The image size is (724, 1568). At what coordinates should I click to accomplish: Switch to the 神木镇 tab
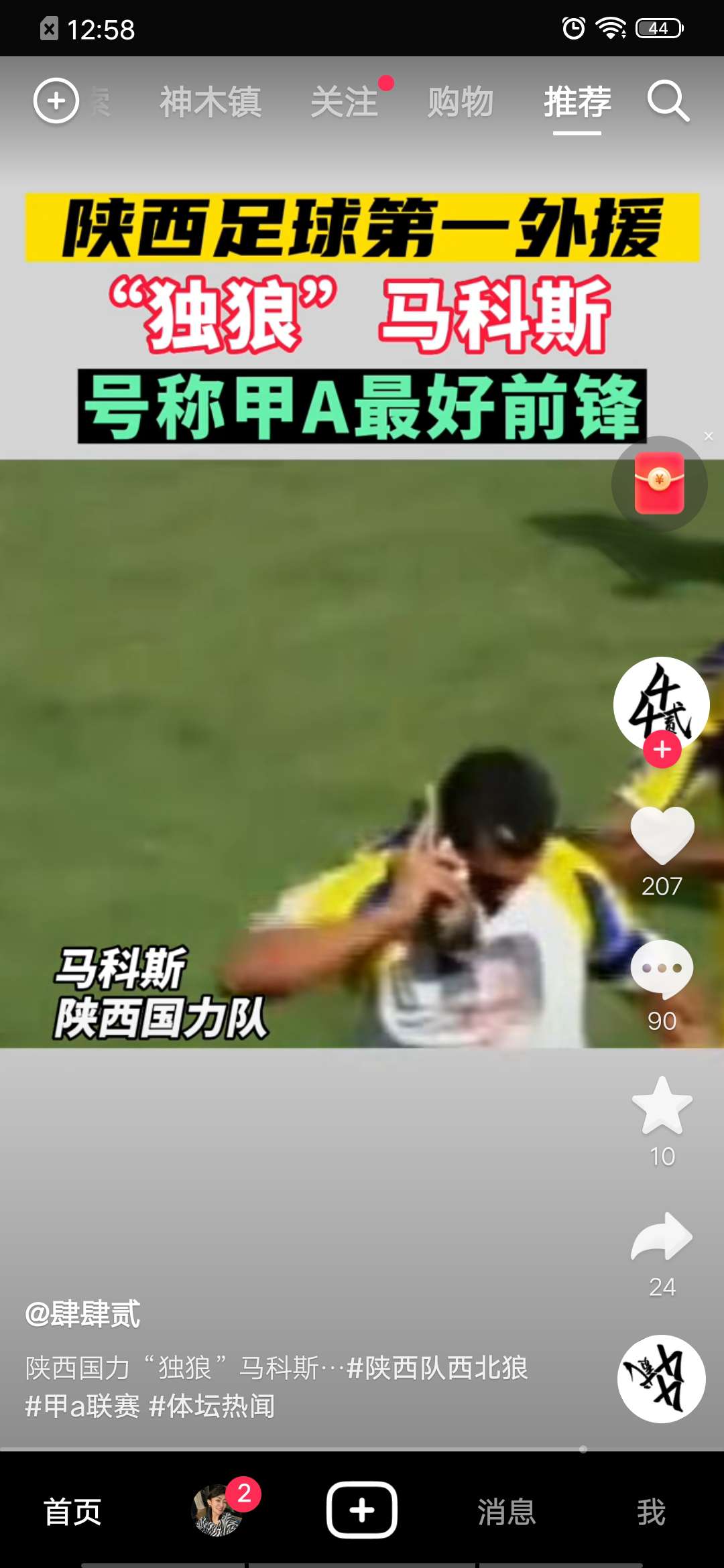point(210,103)
